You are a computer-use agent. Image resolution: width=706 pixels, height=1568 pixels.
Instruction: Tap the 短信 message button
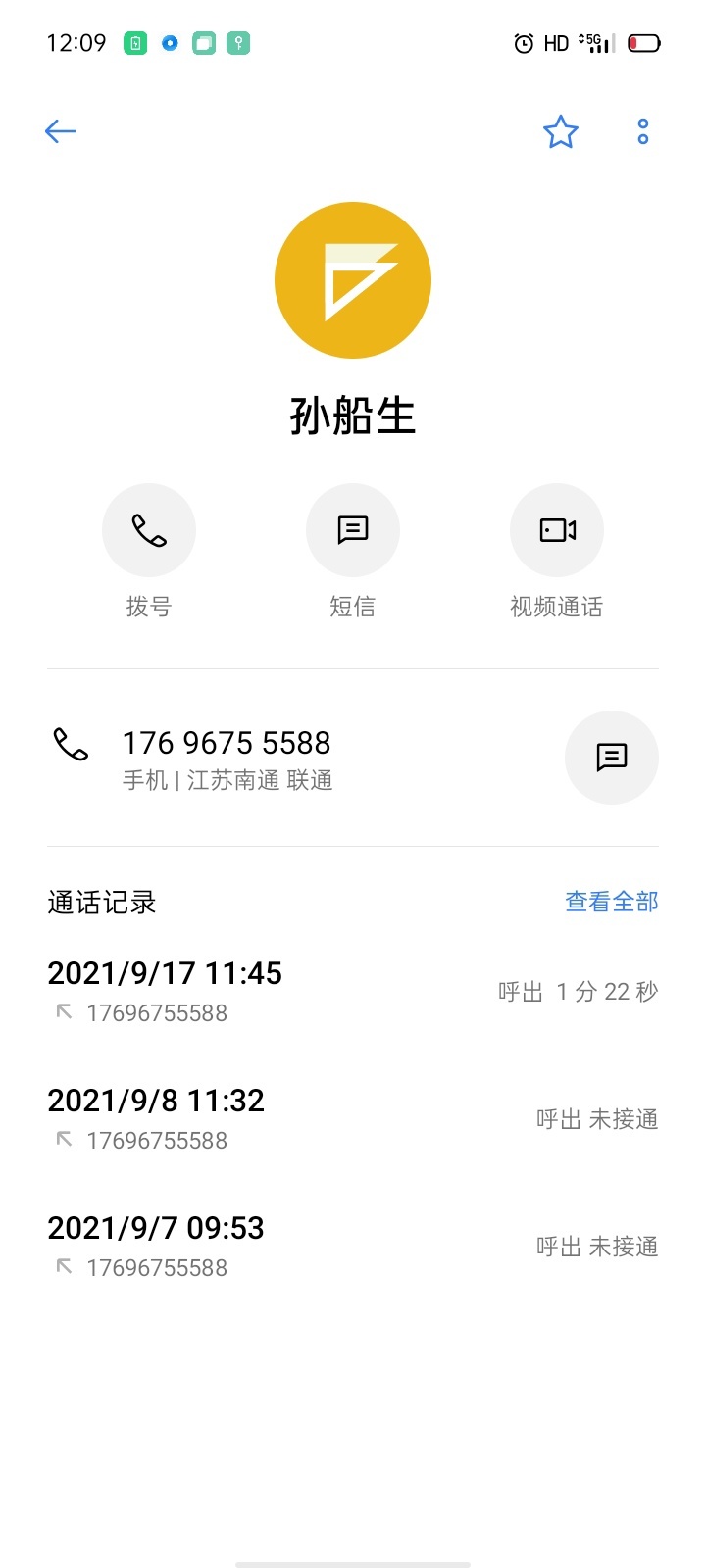coord(353,530)
